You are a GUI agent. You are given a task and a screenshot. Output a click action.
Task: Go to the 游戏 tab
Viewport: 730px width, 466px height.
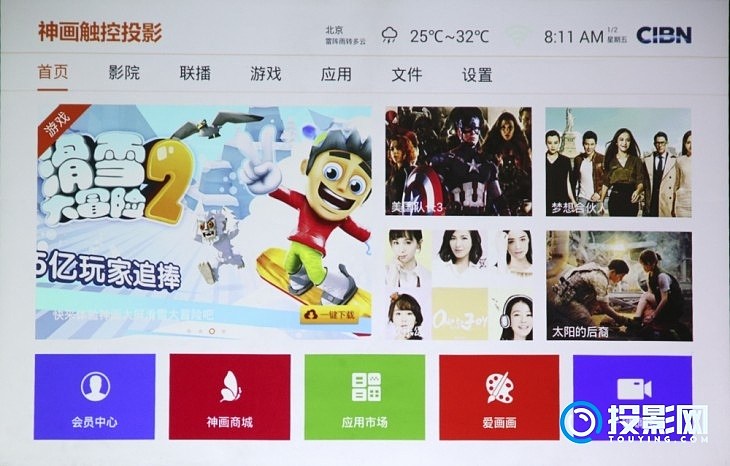(265, 74)
